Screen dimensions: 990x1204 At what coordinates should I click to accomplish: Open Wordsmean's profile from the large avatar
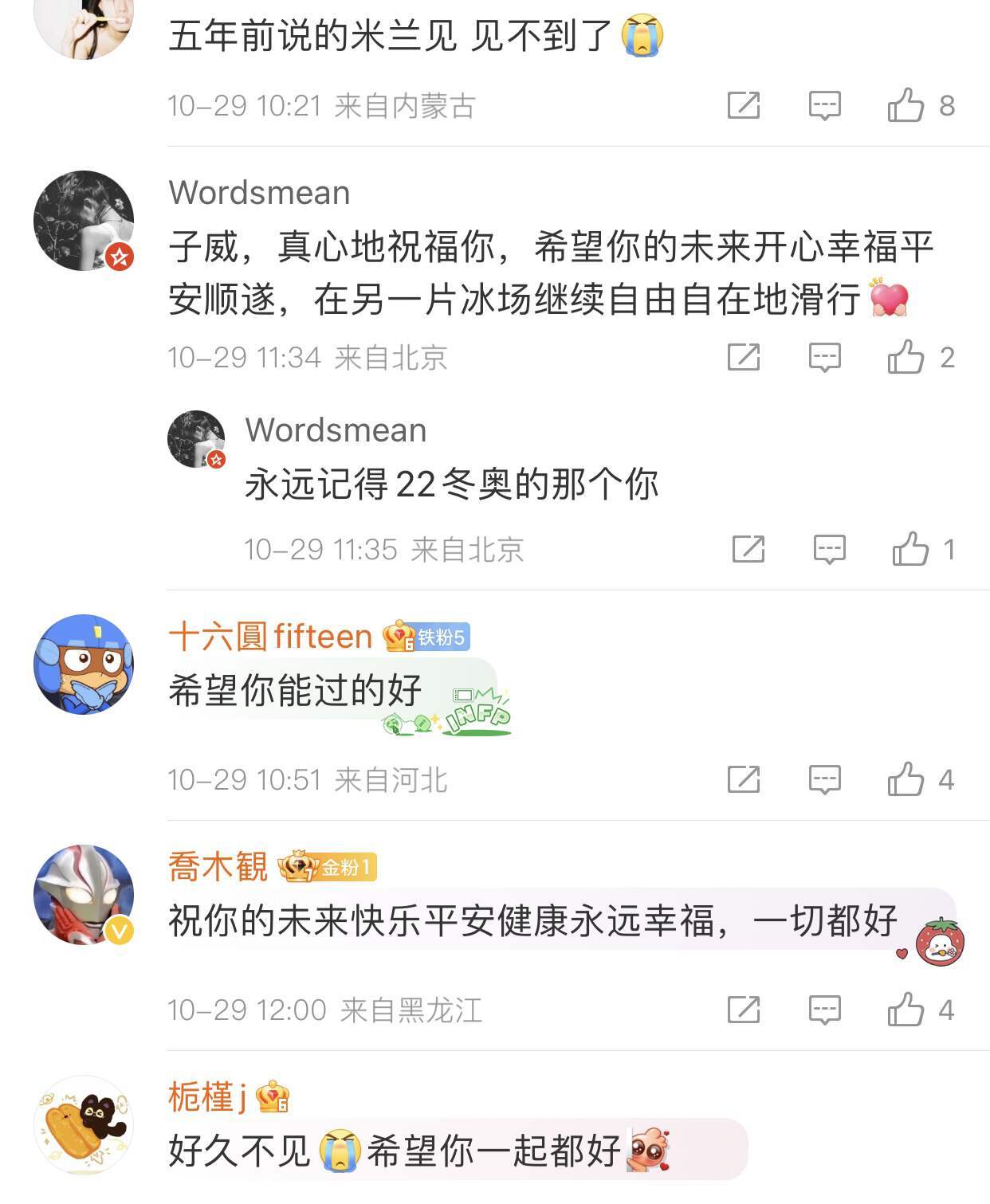coord(84,221)
